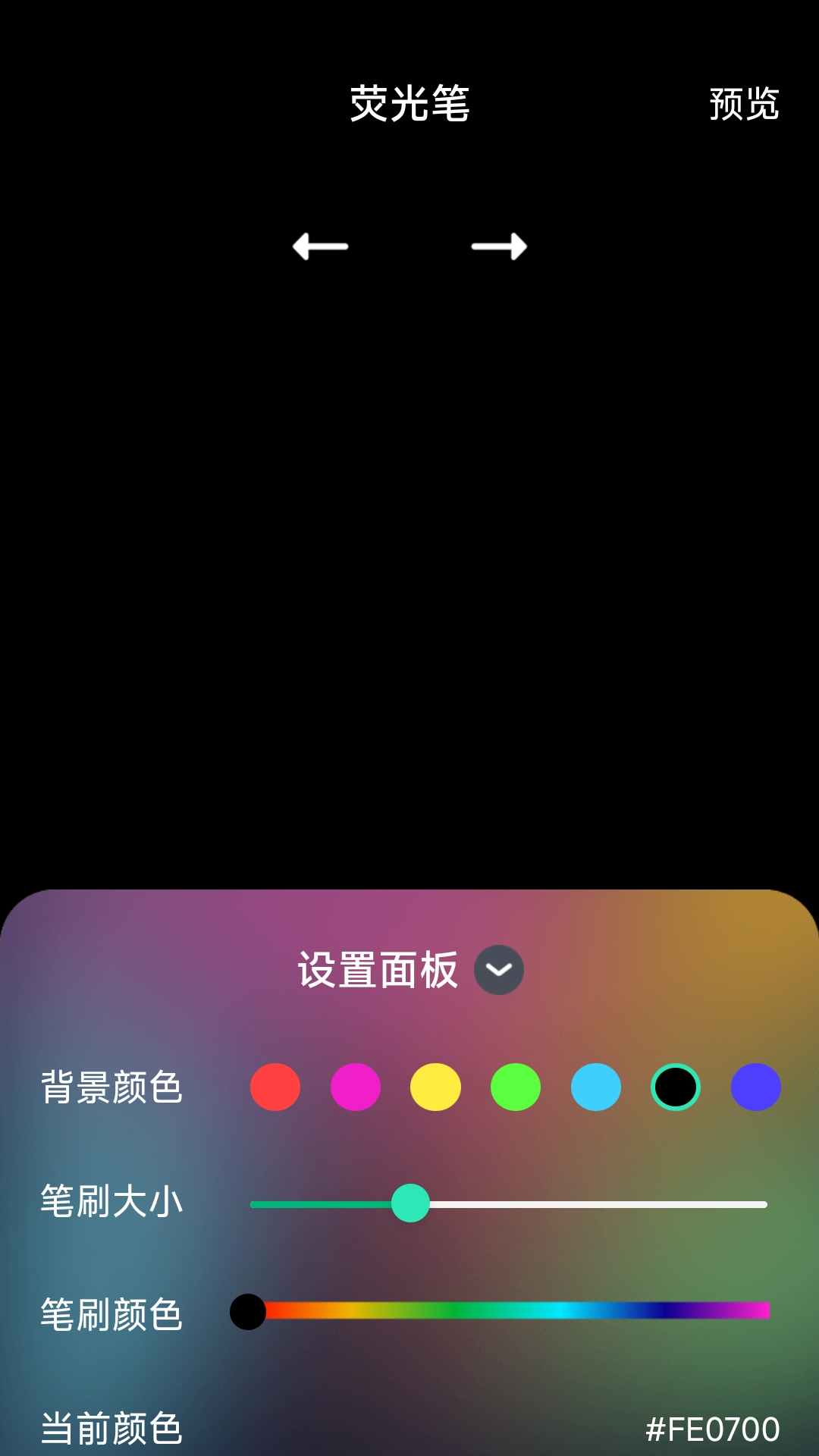Click the undo left arrow
819x1456 pixels.
[x=320, y=245]
